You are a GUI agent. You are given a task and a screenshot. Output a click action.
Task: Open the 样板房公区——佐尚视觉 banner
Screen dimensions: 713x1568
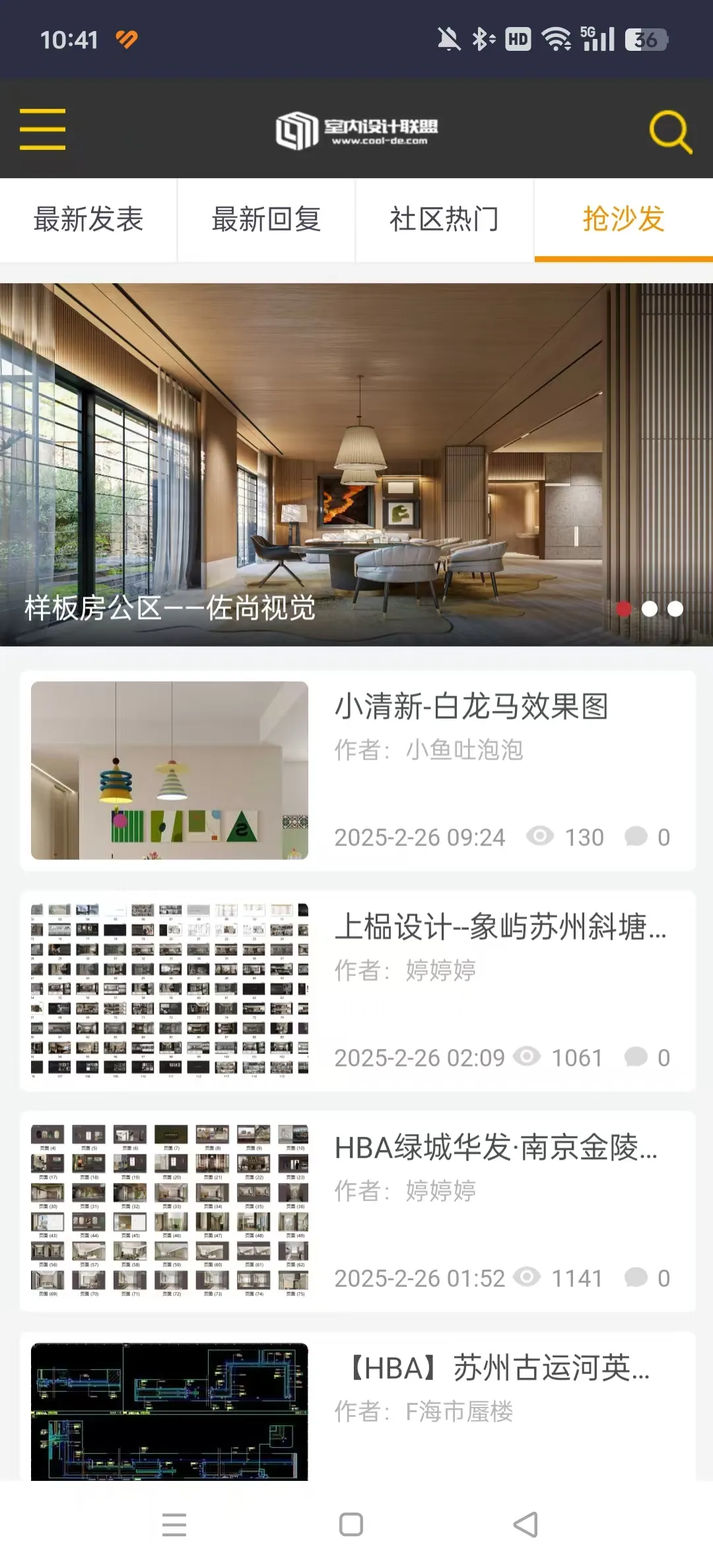point(356,462)
